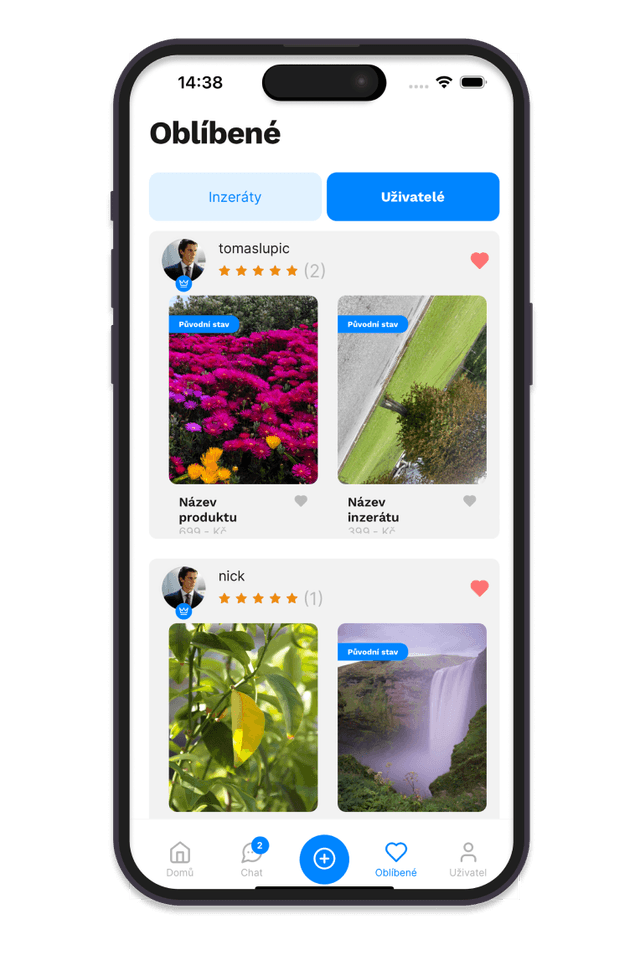Open nick's waterfall listing
640x956 pixels.
(x=412, y=717)
